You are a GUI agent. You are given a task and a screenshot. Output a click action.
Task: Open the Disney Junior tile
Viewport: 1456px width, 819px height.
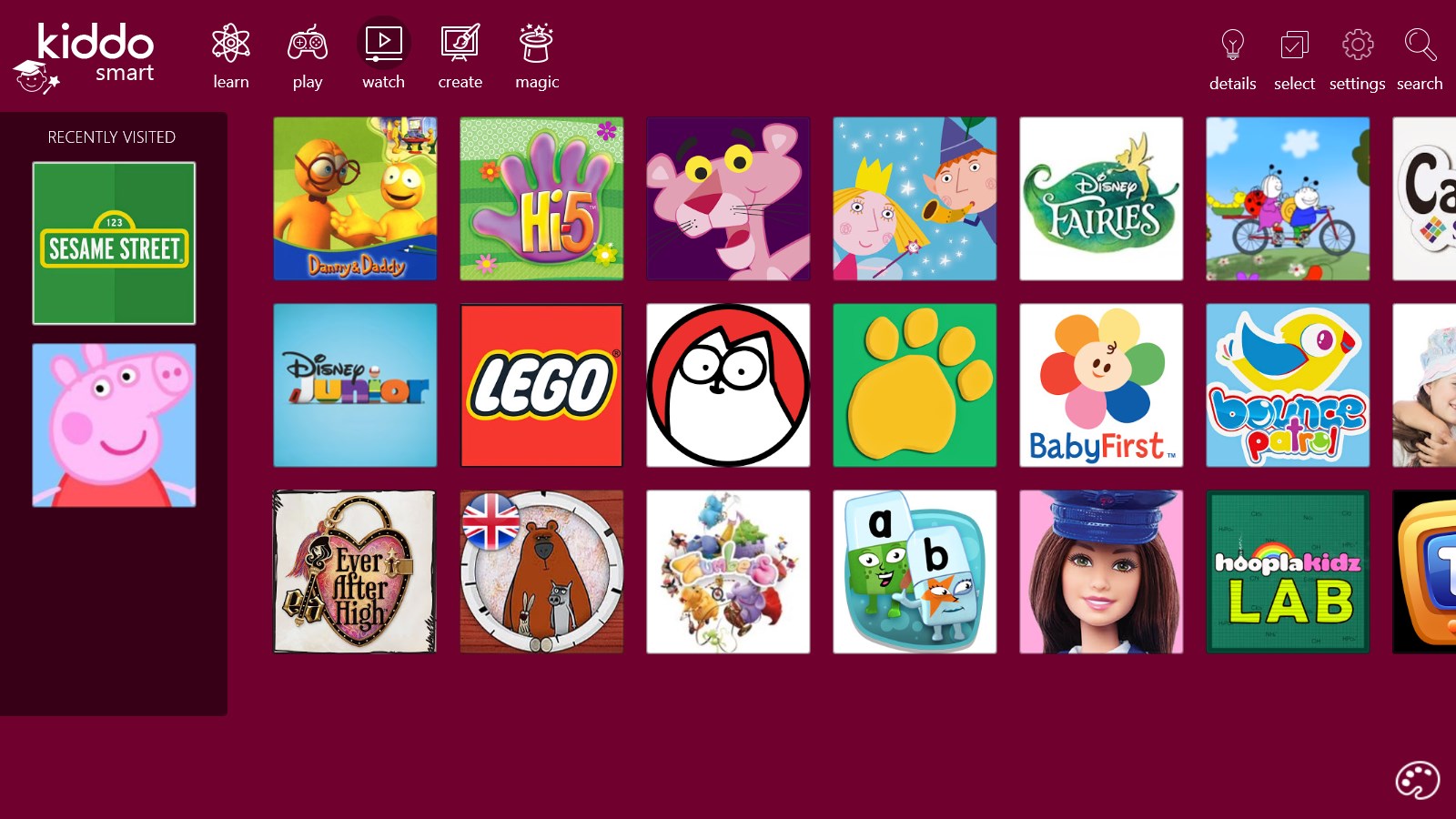pyautogui.click(x=355, y=385)
